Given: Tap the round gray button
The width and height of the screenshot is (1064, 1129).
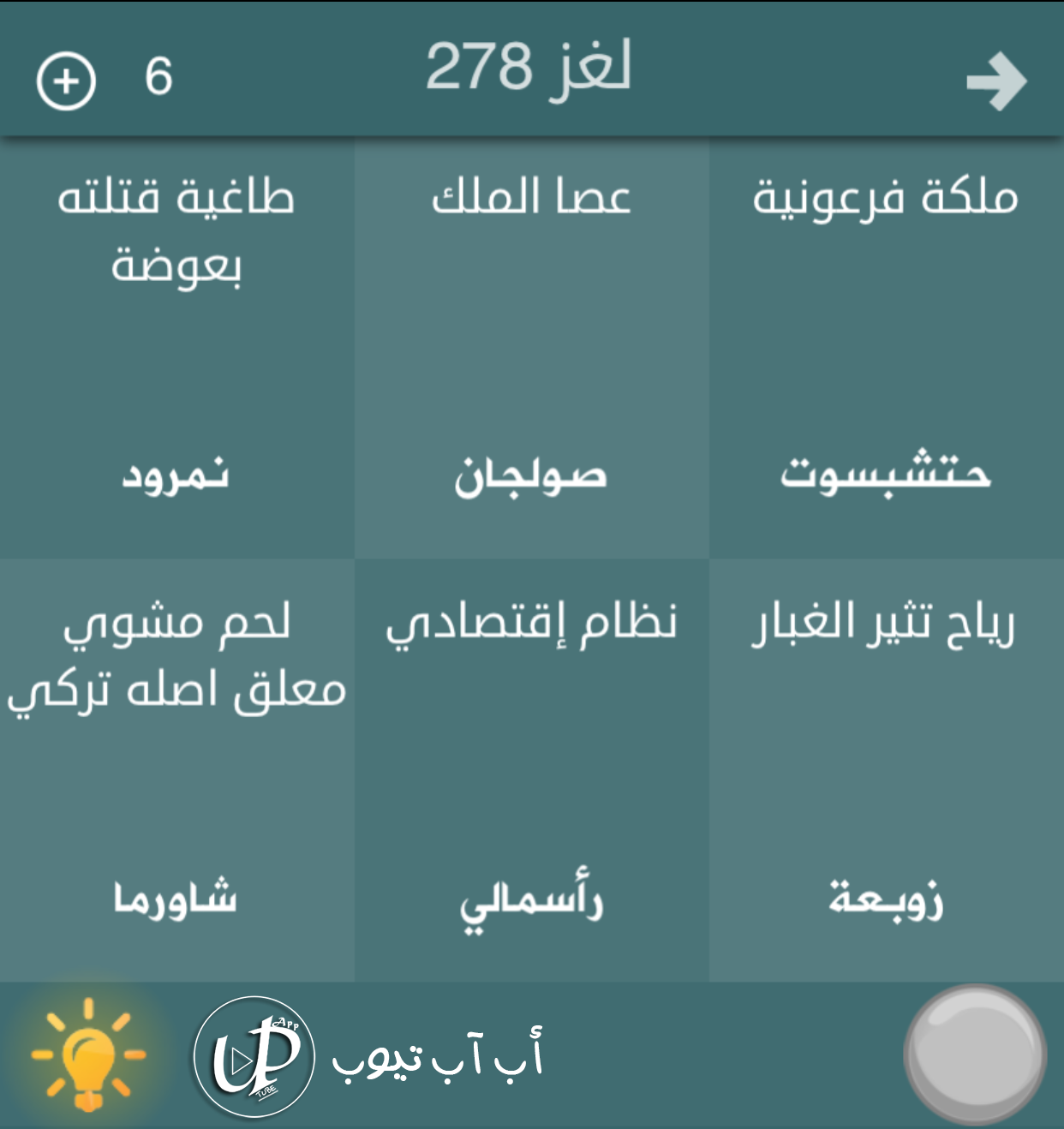Looking at the screenshot, I should click(975, 1054).
